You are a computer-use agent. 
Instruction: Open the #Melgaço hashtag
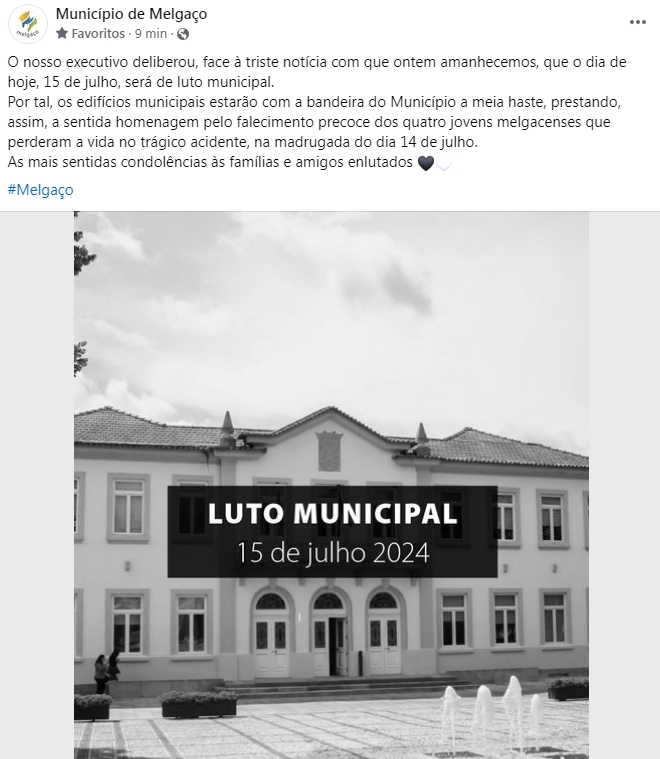coord(40,190)
